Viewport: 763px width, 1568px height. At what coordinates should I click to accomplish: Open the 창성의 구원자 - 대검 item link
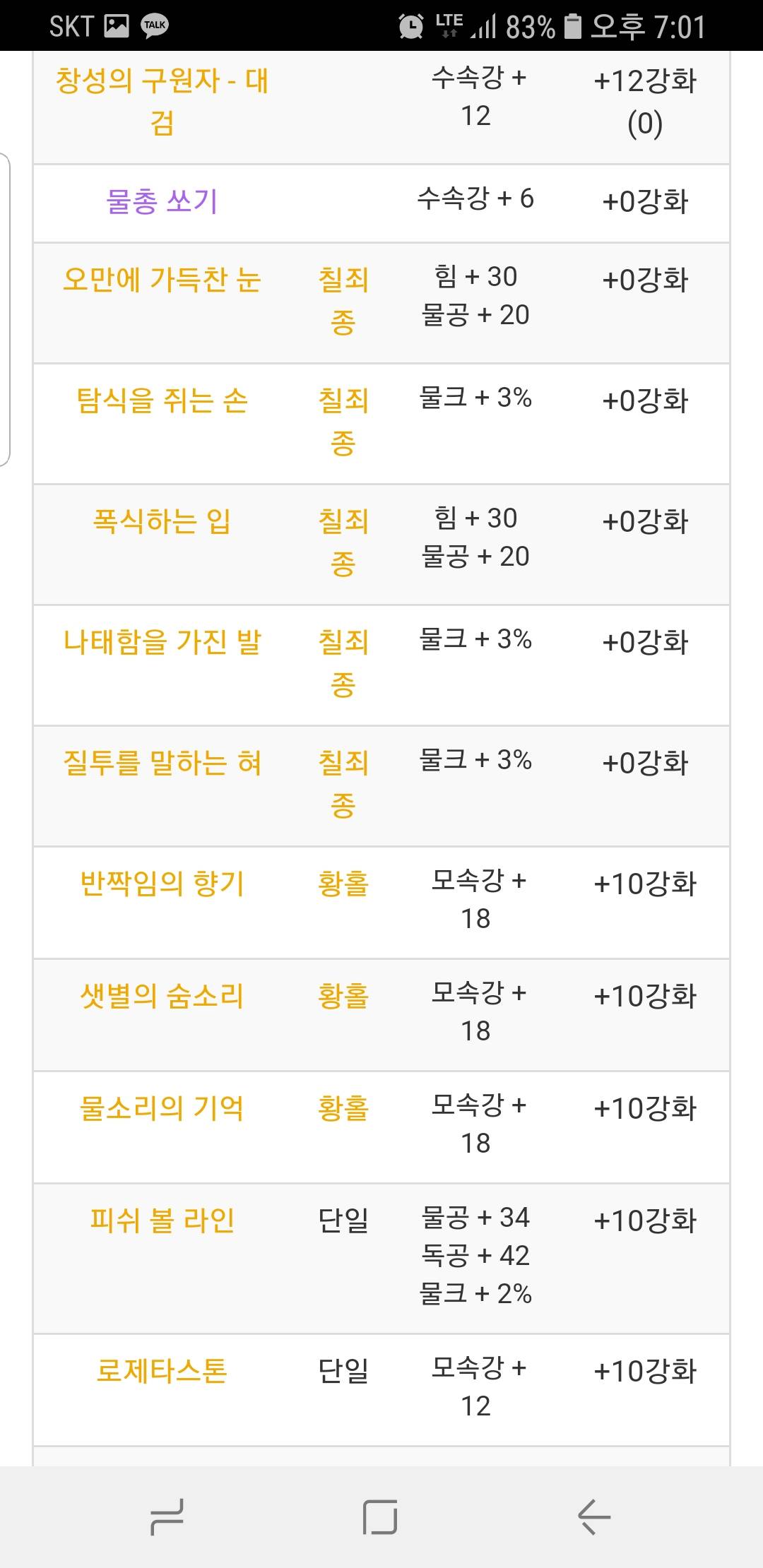click(162, 101)
